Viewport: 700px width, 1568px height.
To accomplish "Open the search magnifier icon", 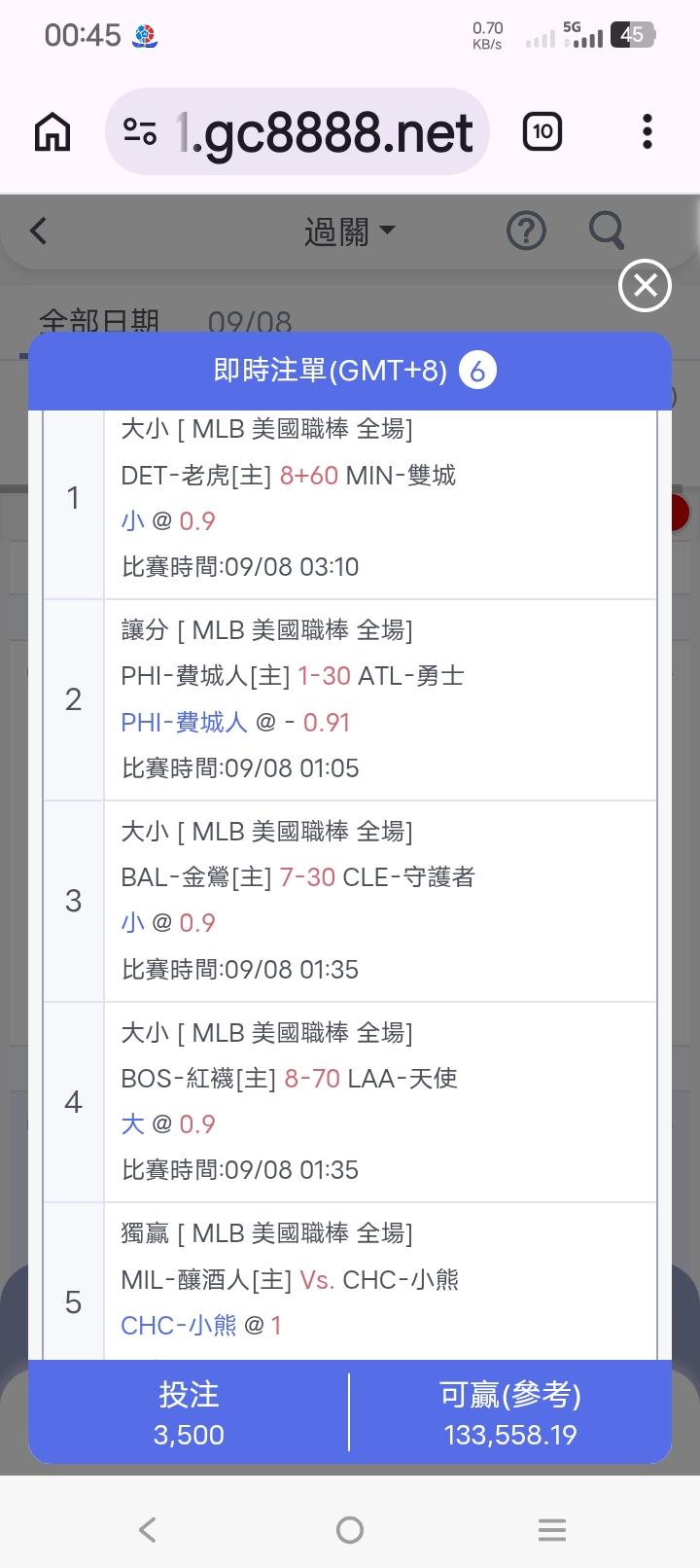I will (607, 232).
